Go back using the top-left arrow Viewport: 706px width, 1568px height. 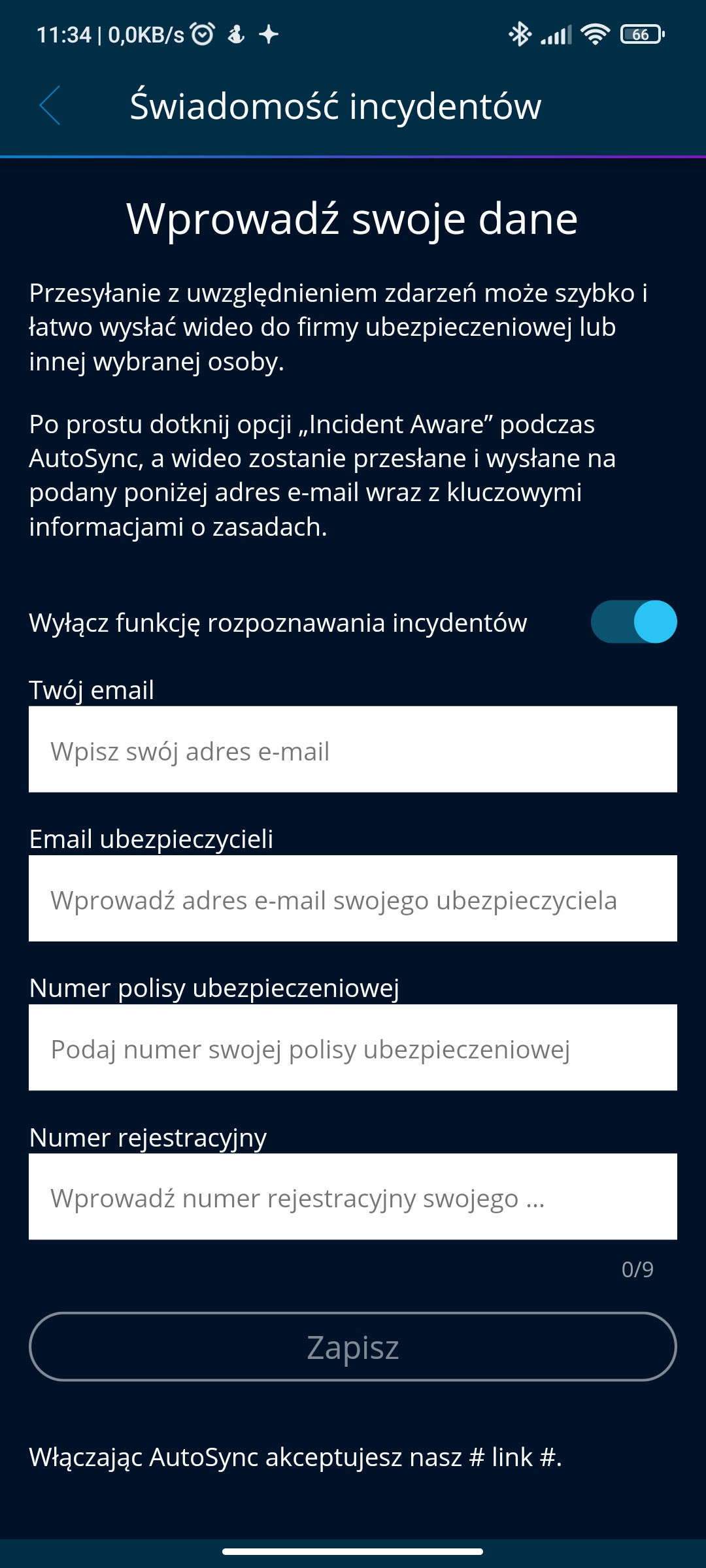[x=50, y=105]
